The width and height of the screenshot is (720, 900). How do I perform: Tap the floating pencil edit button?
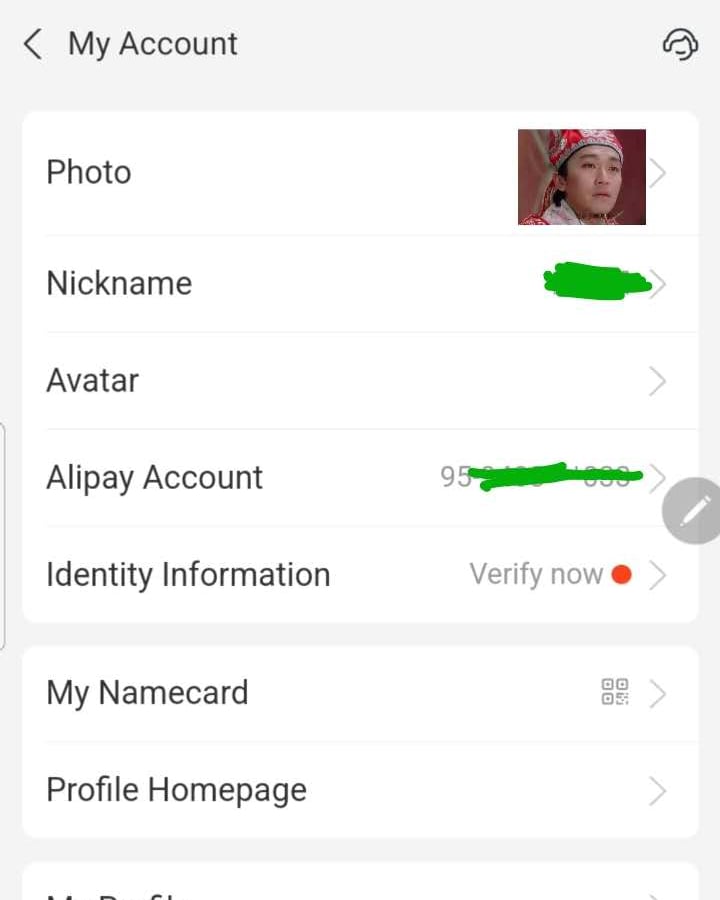694,511
